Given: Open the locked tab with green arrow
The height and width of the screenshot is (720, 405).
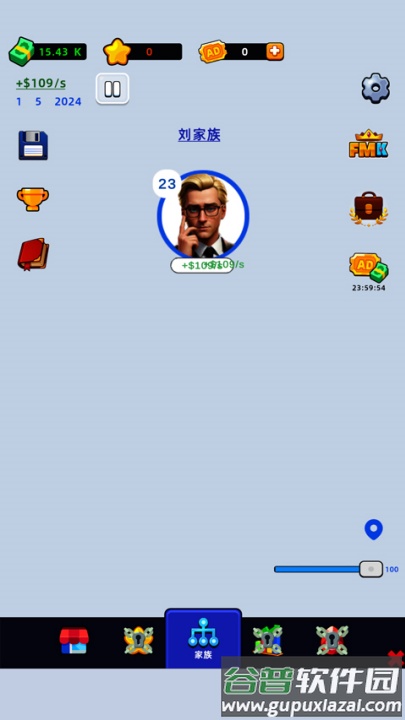Looking at the screenshot, I should 268,641.
